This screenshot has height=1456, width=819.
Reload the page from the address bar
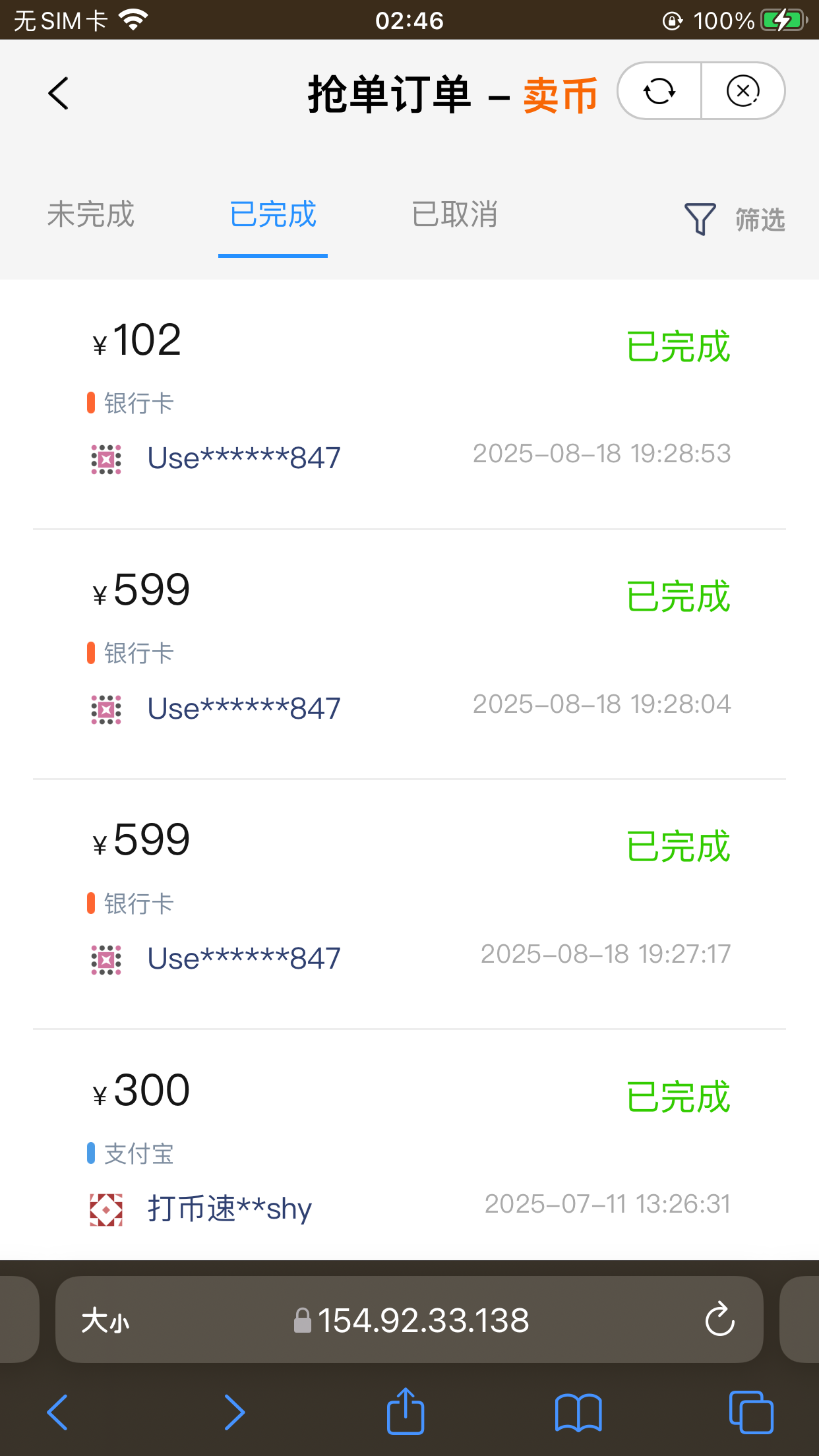click(x=719, y=1319)
